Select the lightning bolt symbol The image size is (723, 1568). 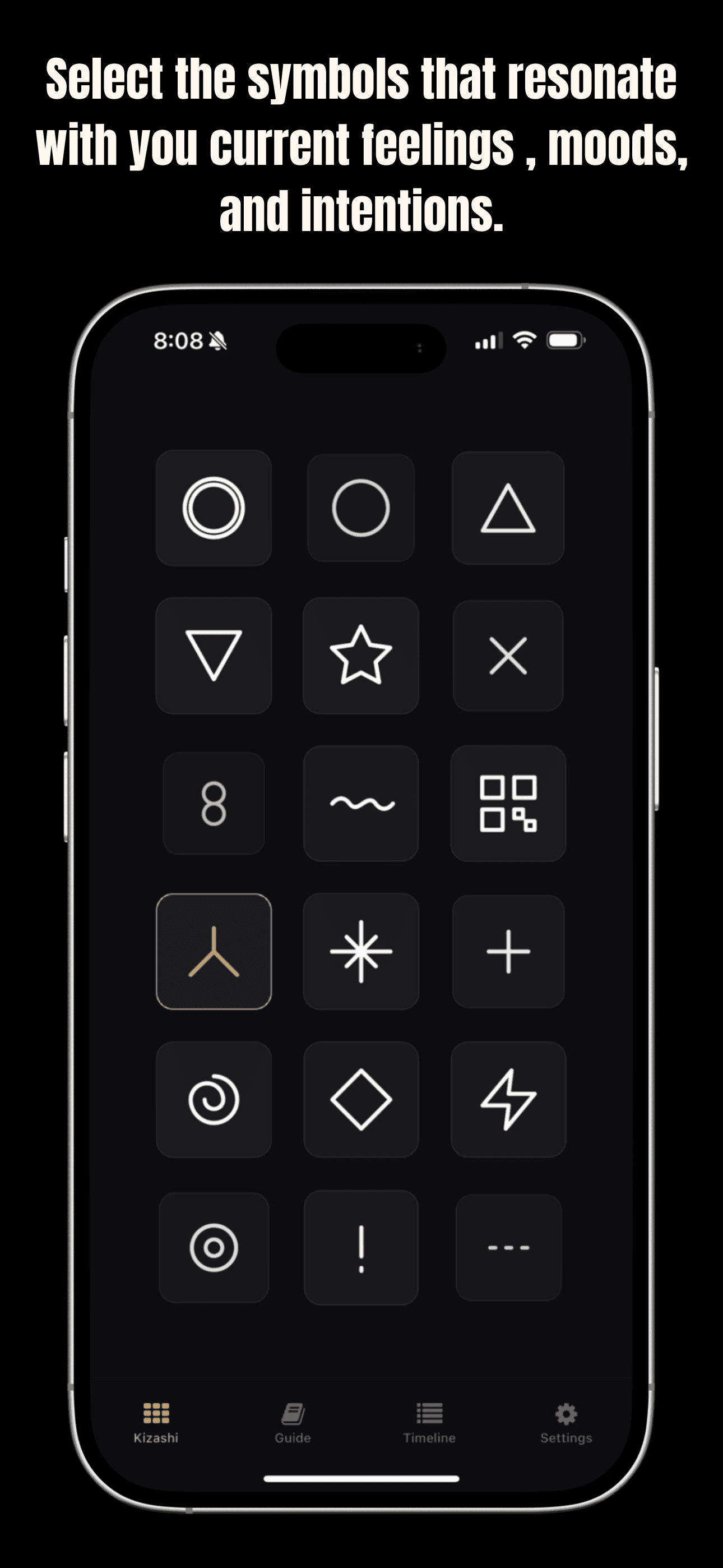[508, 1099]
